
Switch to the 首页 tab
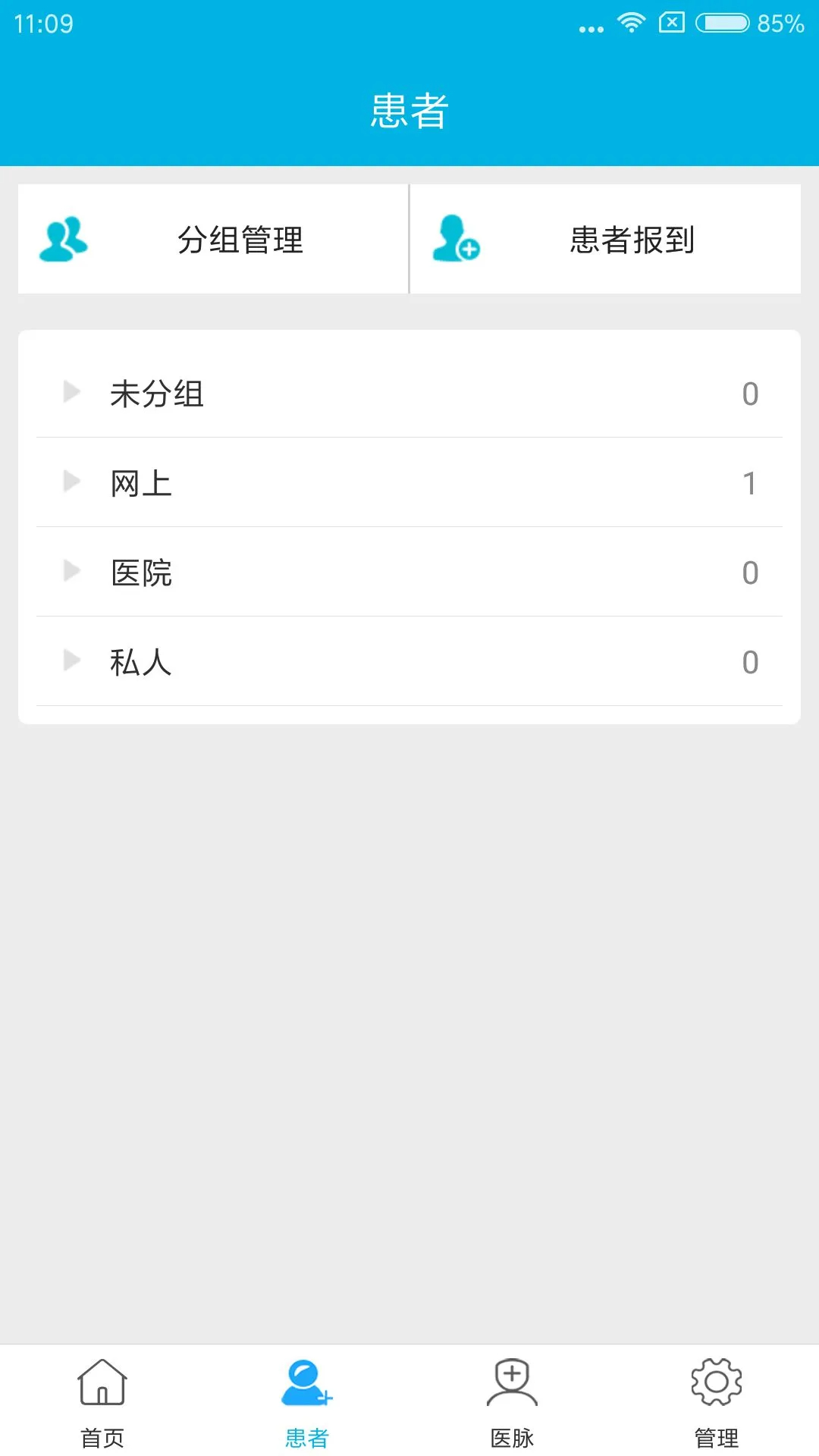[102, 1407]
